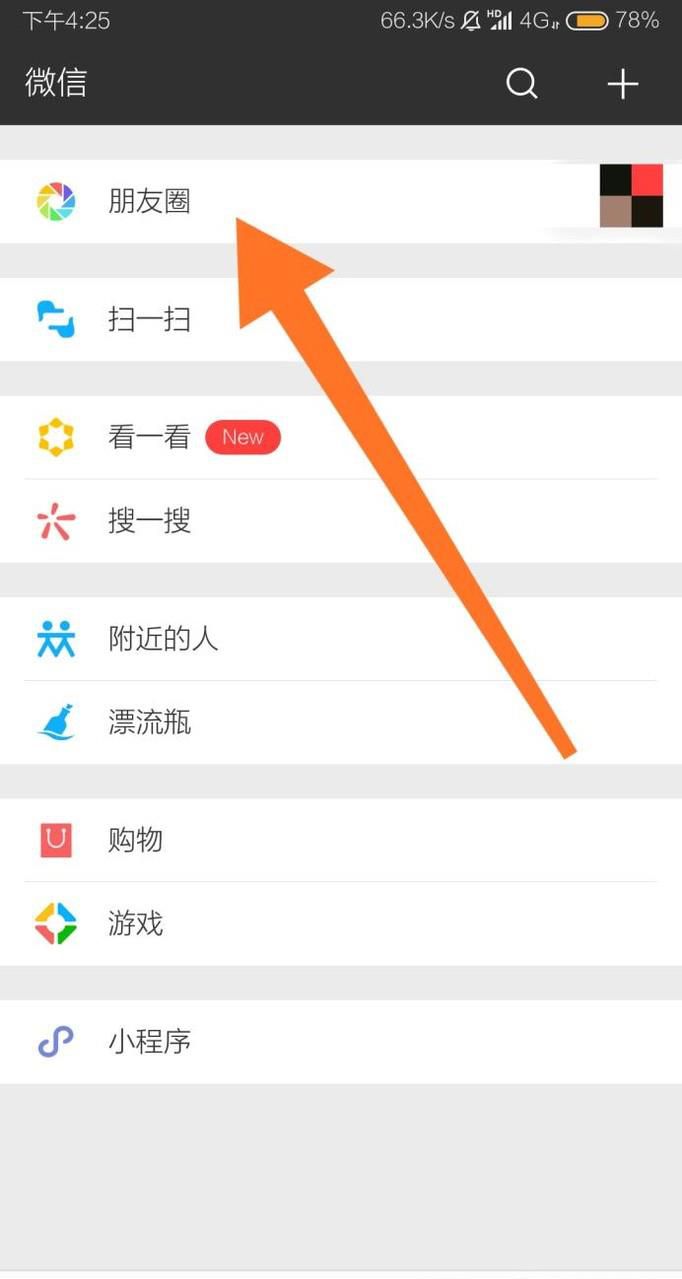Open 扫一扫 scanner
The height and width of the screenshot is (1279, 682).
pos(149,320)
